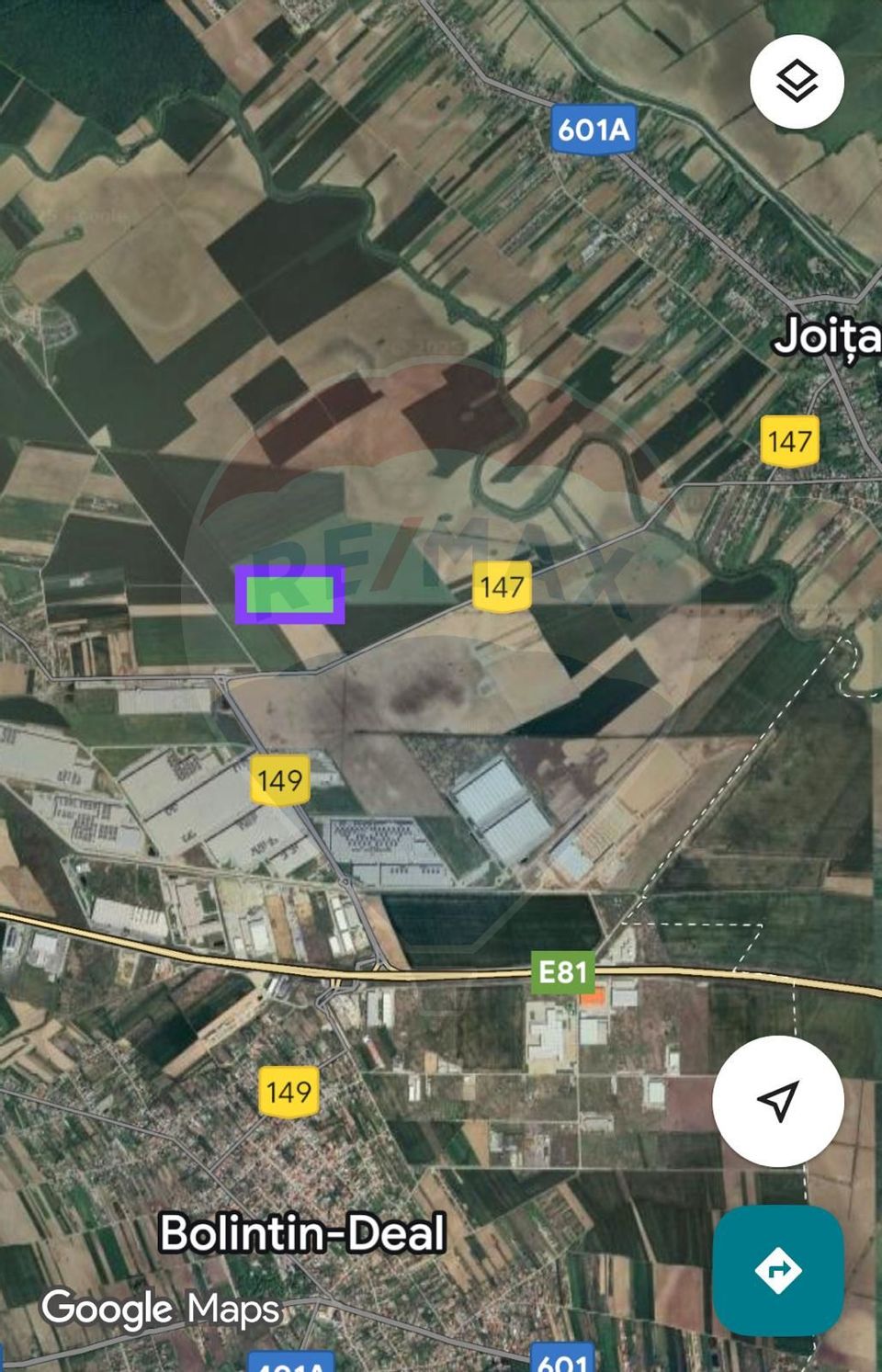882x1372 pixels.
Task: Click the 147 route badge beside Joița
Action: pyautogui.click(x=790, y=442)
